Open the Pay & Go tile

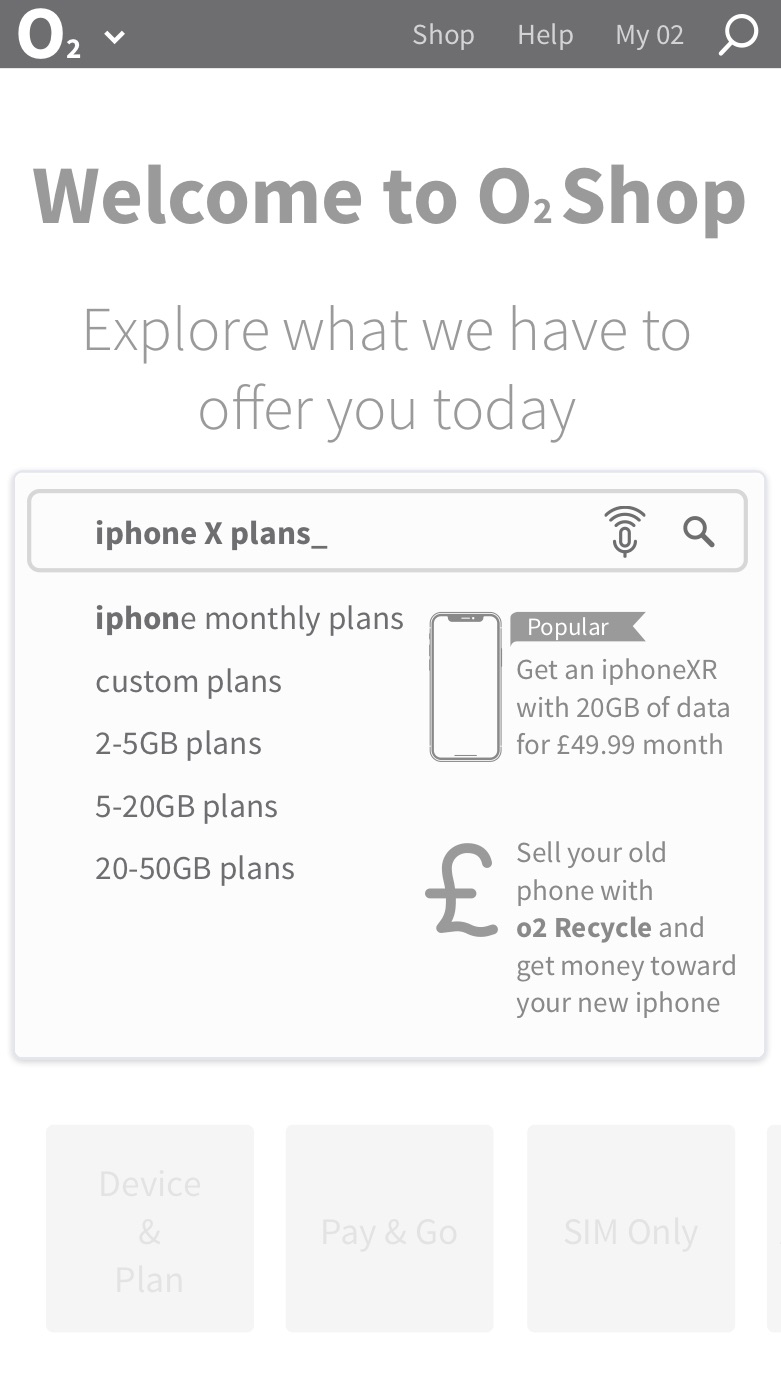(389, 1229)
